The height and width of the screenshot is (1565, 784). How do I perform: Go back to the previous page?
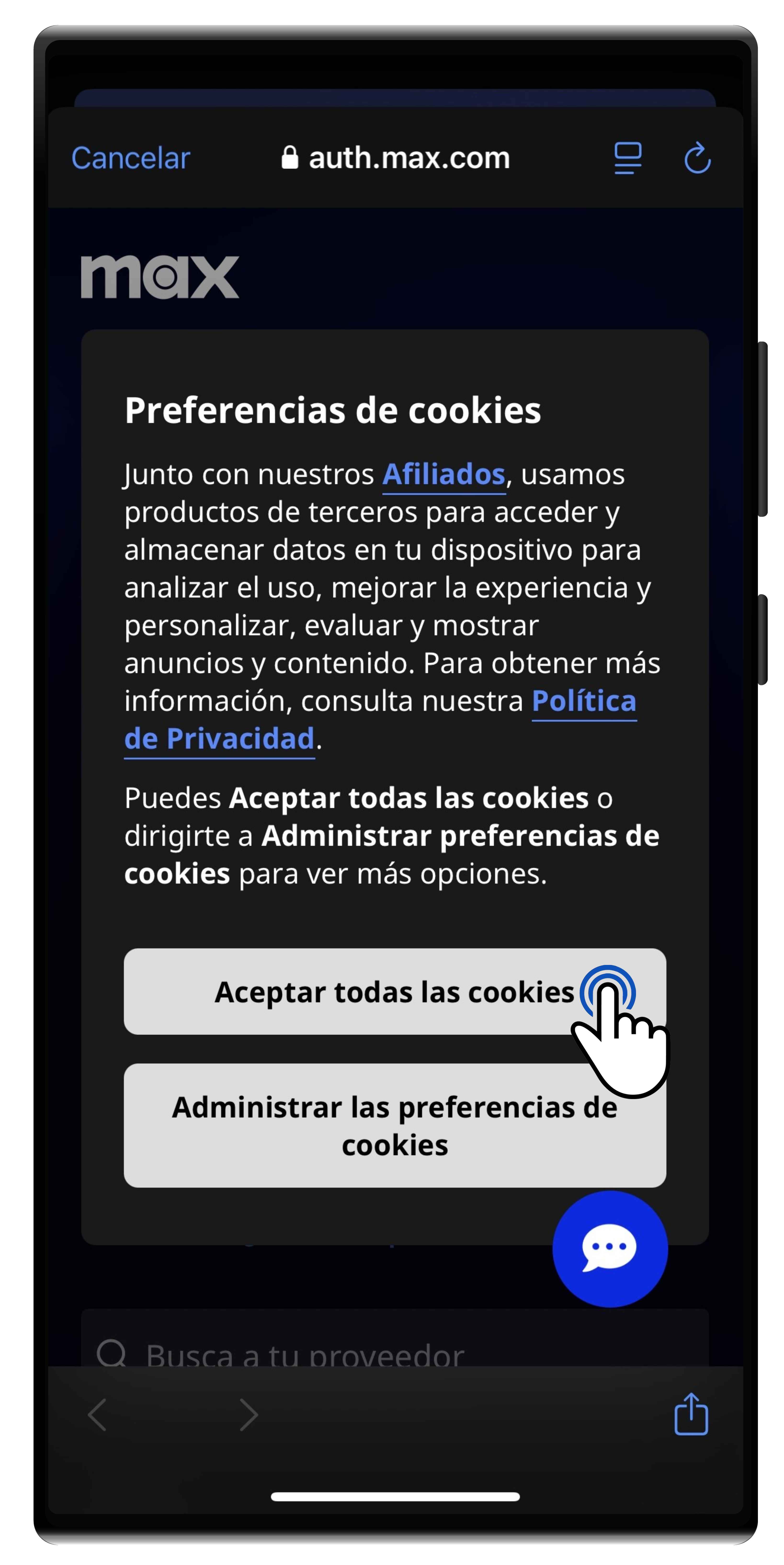click(x=97, y=1414)
